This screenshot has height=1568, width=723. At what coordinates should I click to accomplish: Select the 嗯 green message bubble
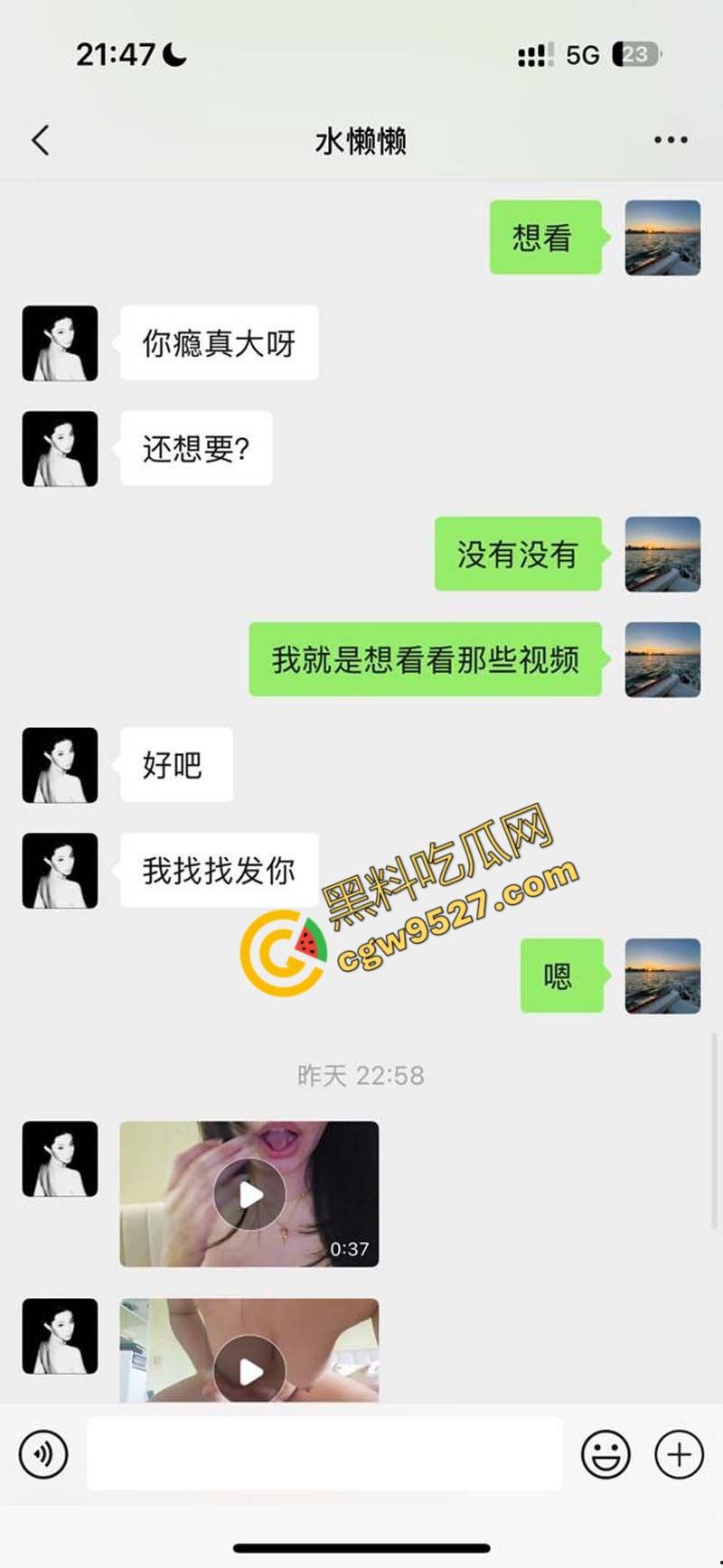(562, 977)
